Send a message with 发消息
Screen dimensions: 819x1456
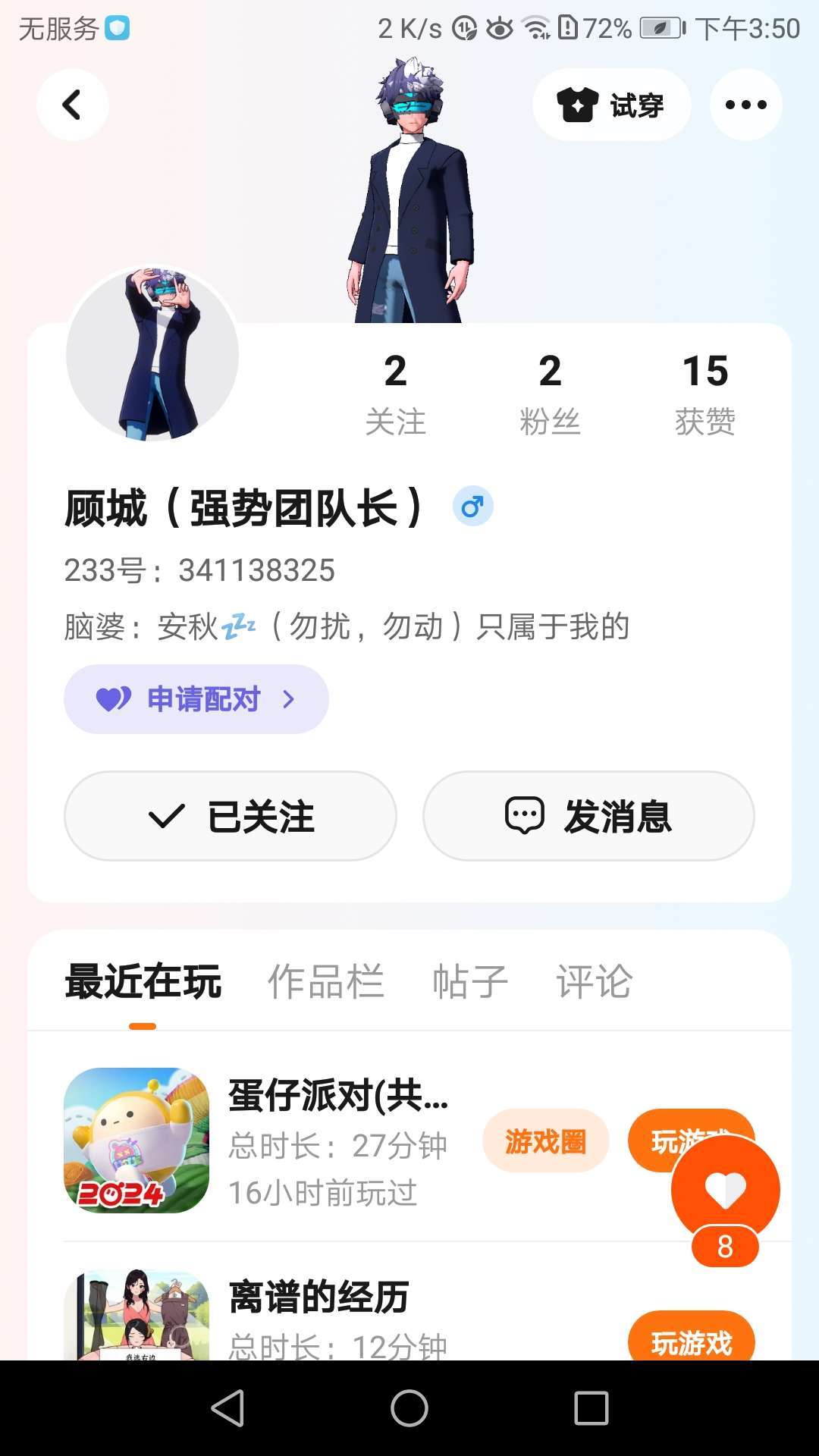[x=588, y=816]
